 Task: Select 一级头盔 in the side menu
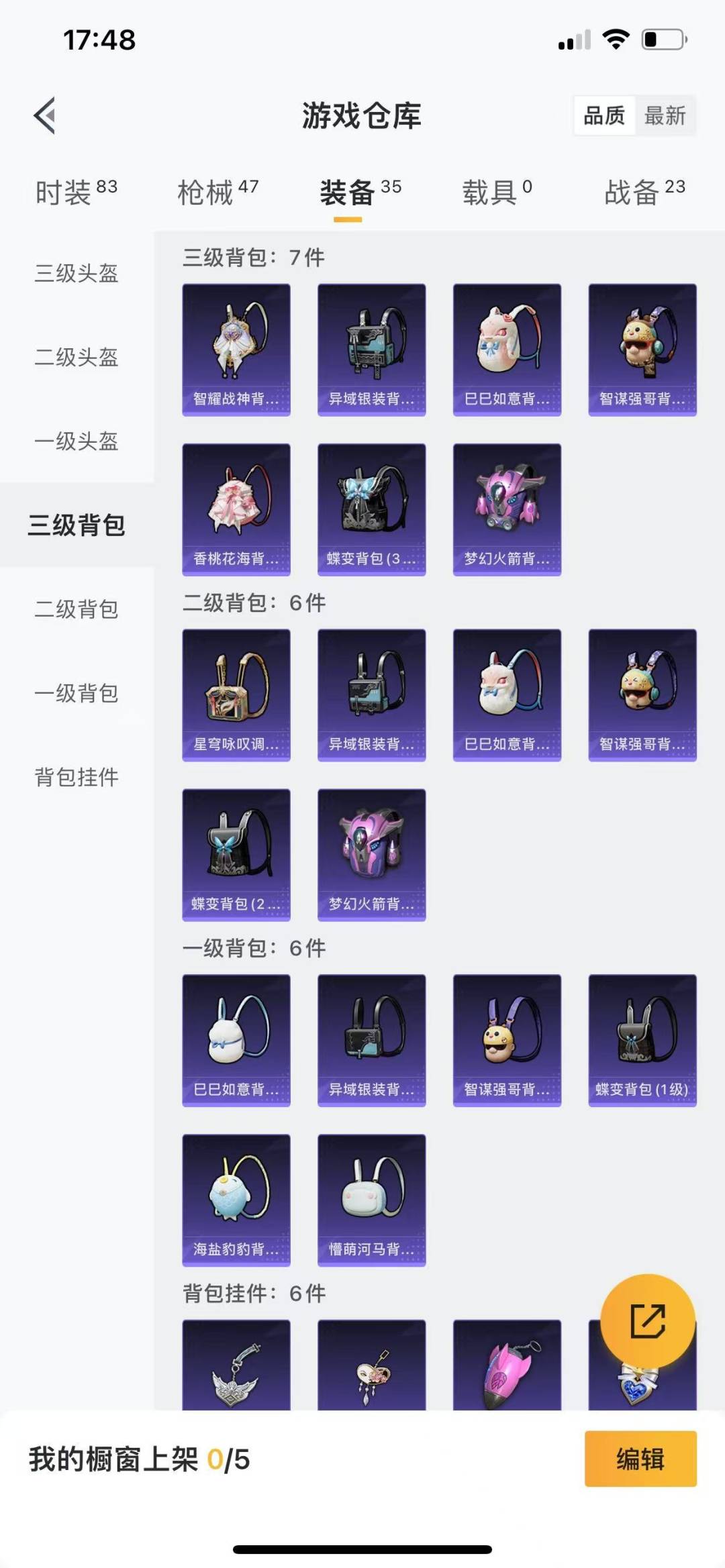[x=77, y=441]
